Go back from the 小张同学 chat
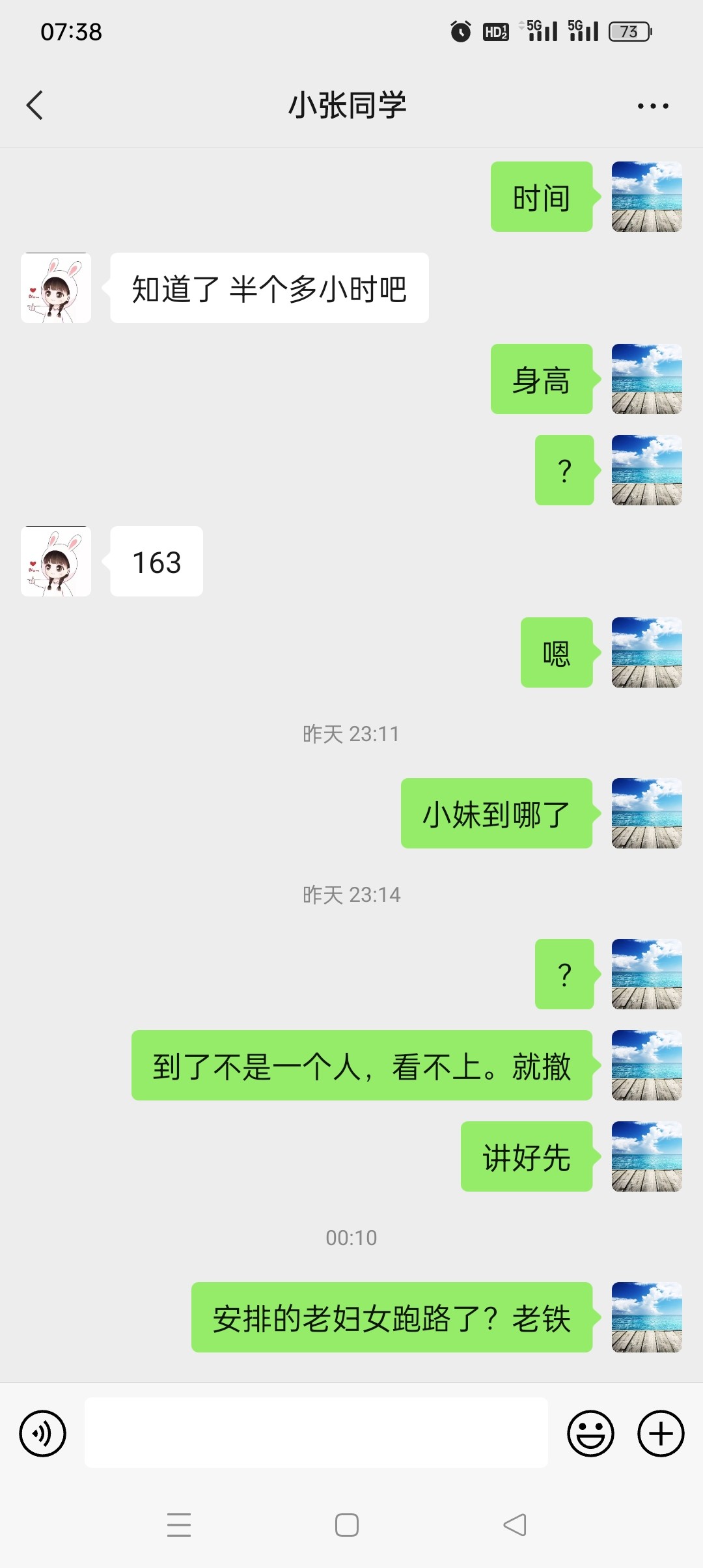 point(35,105)
